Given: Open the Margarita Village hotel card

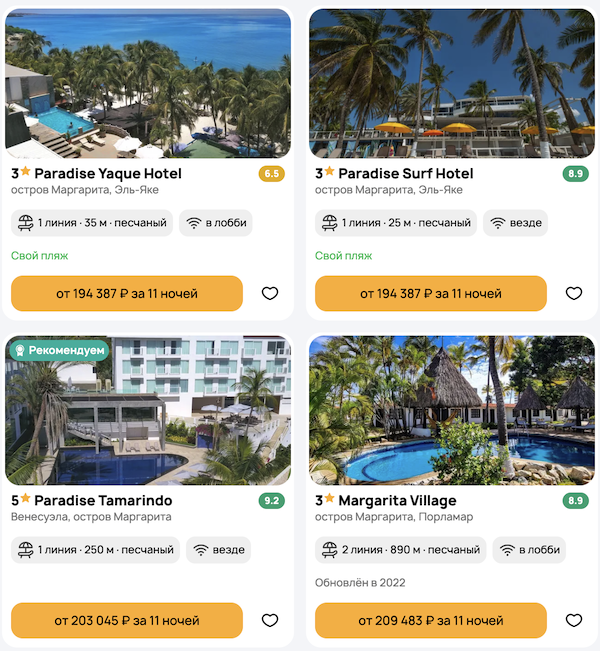Looking at the screenshot, I should [396, 500].
